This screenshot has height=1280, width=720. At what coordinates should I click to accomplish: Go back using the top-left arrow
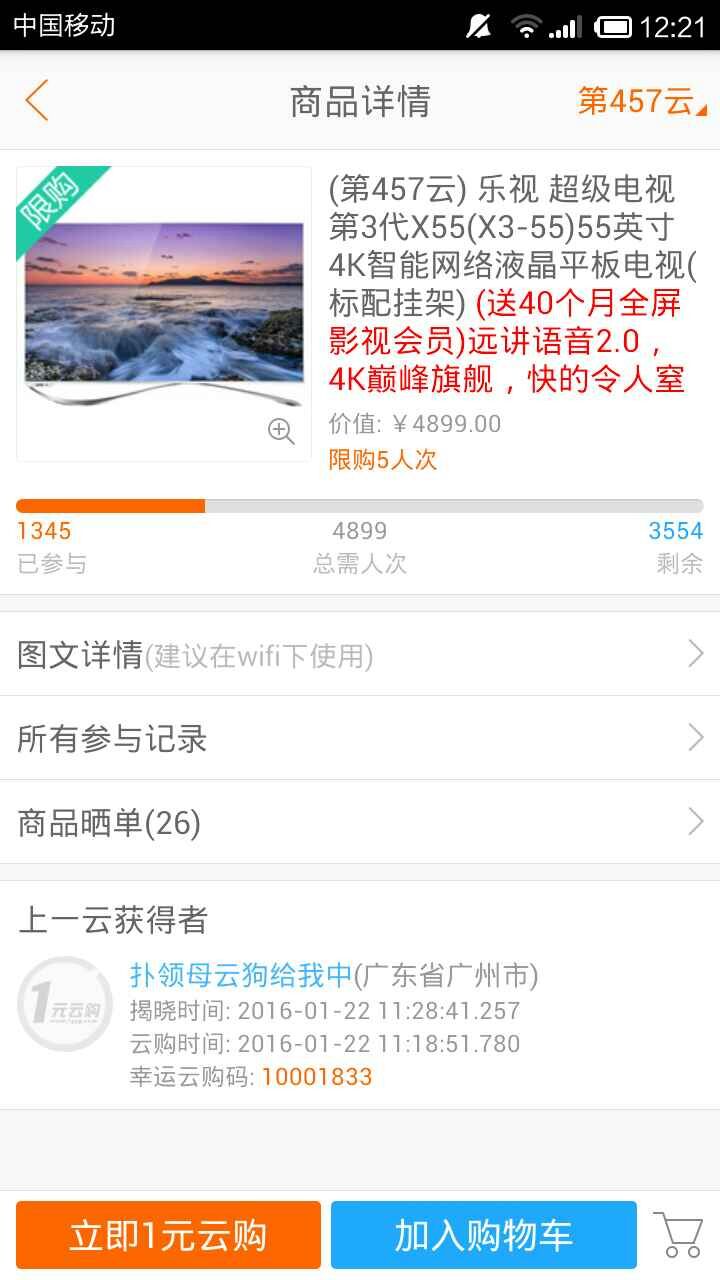38,101
